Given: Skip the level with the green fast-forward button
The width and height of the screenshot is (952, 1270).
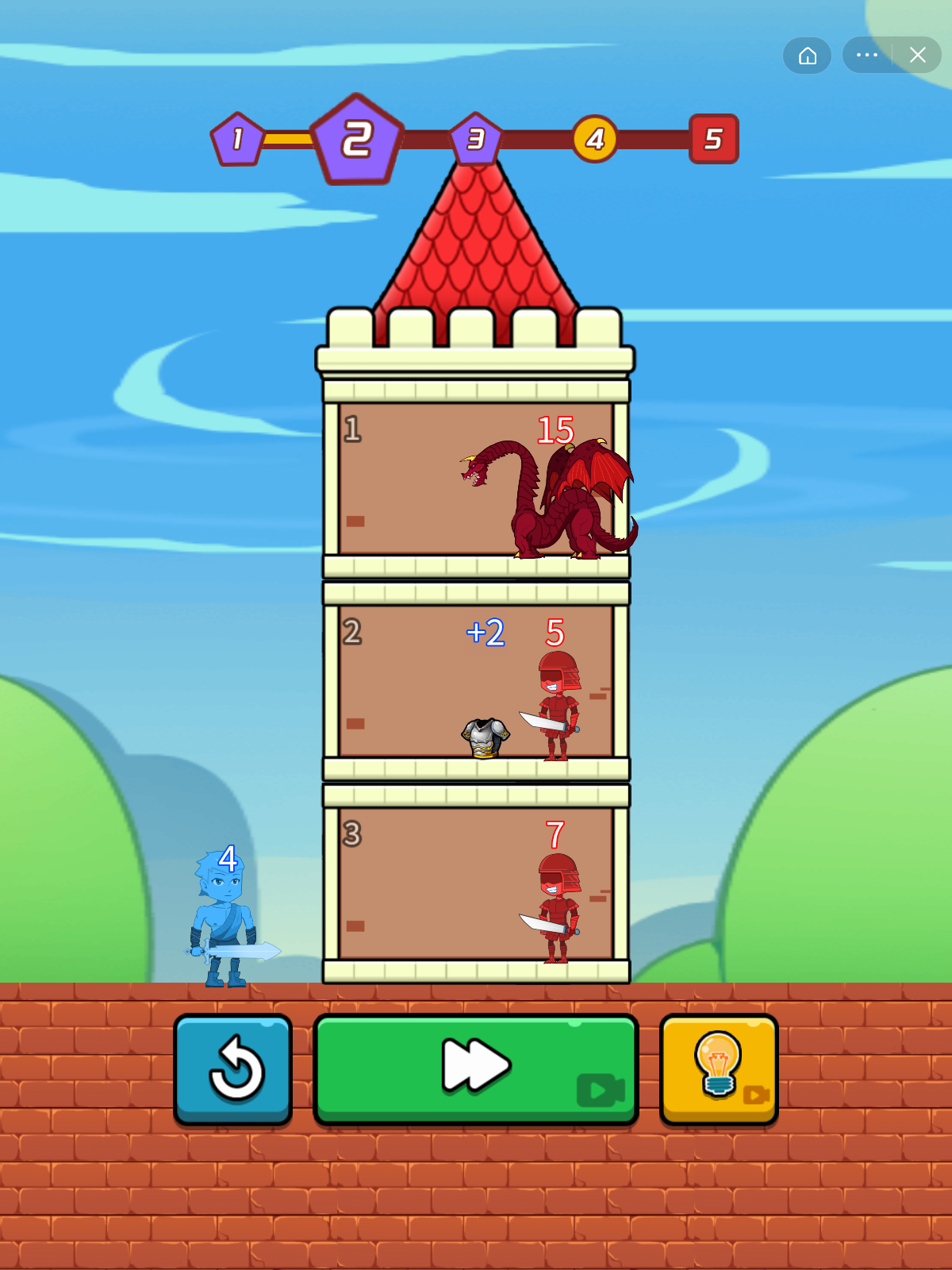Looking at the screenshot, I should tap(476, 1068).
